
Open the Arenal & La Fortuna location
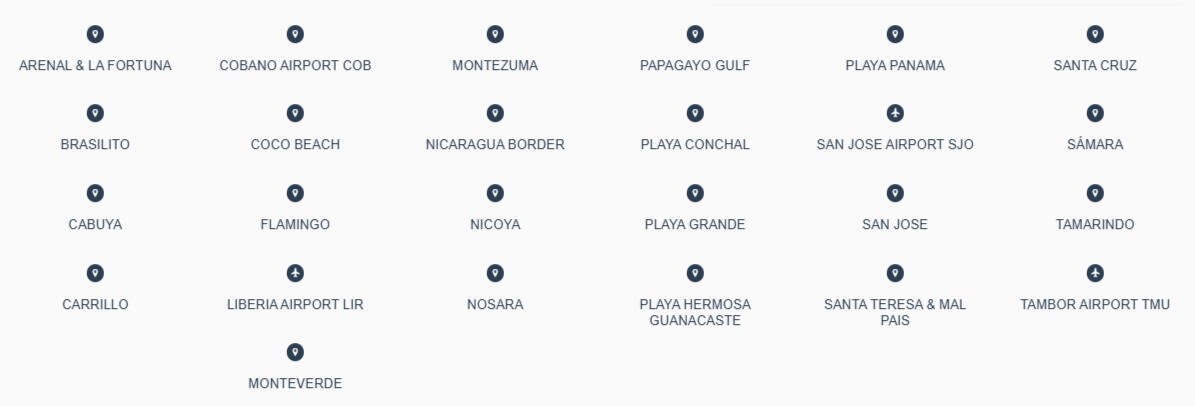point(95,66)
